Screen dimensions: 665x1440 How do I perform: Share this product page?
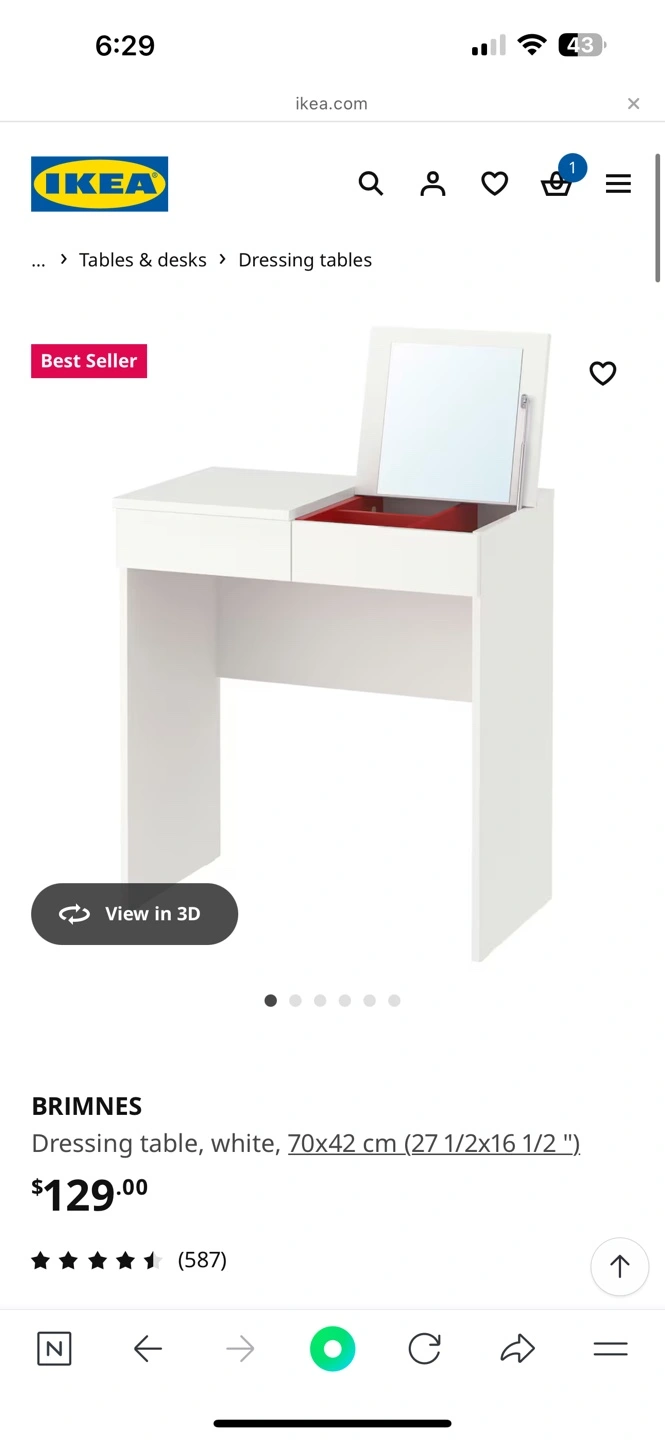[x=517, y=1350]
